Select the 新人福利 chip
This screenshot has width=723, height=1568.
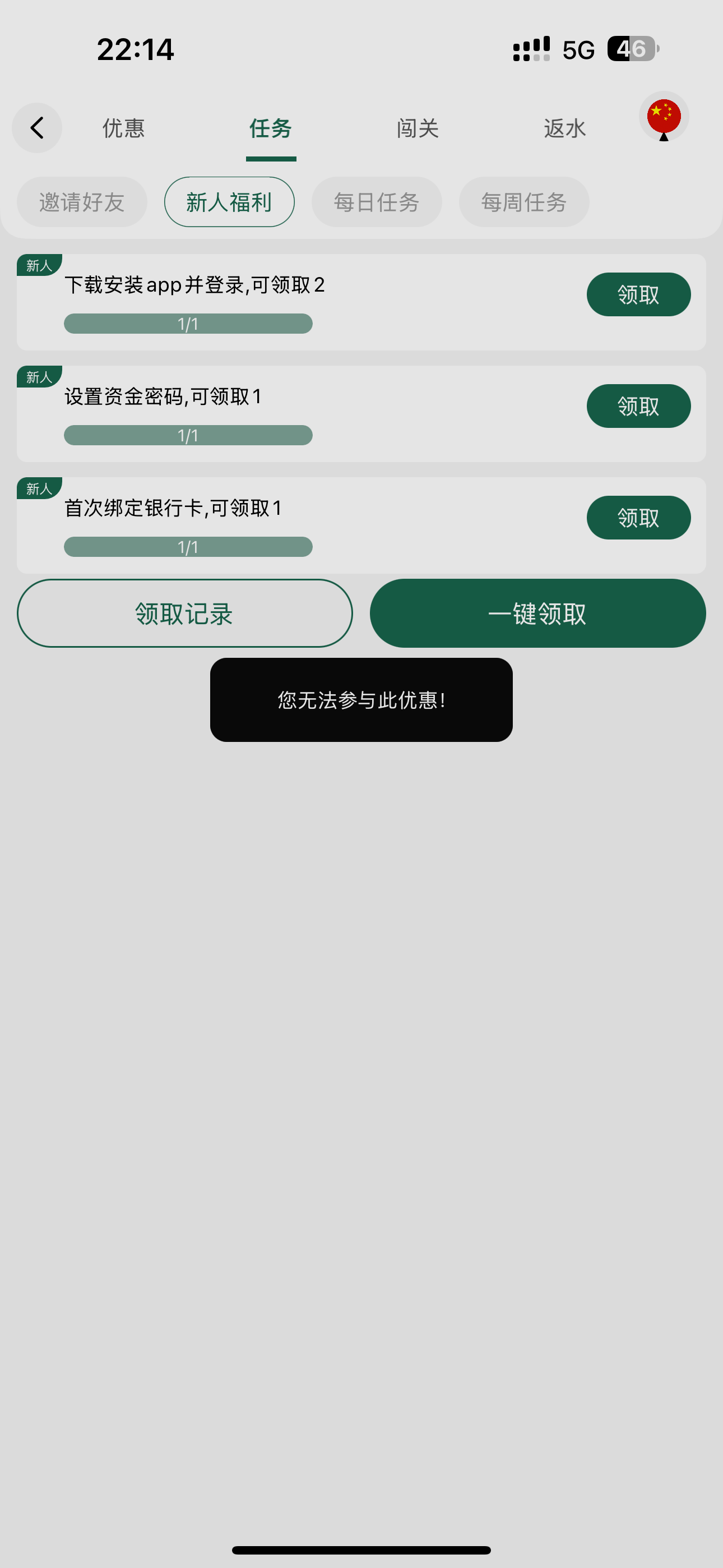click(x=229, y=202)
